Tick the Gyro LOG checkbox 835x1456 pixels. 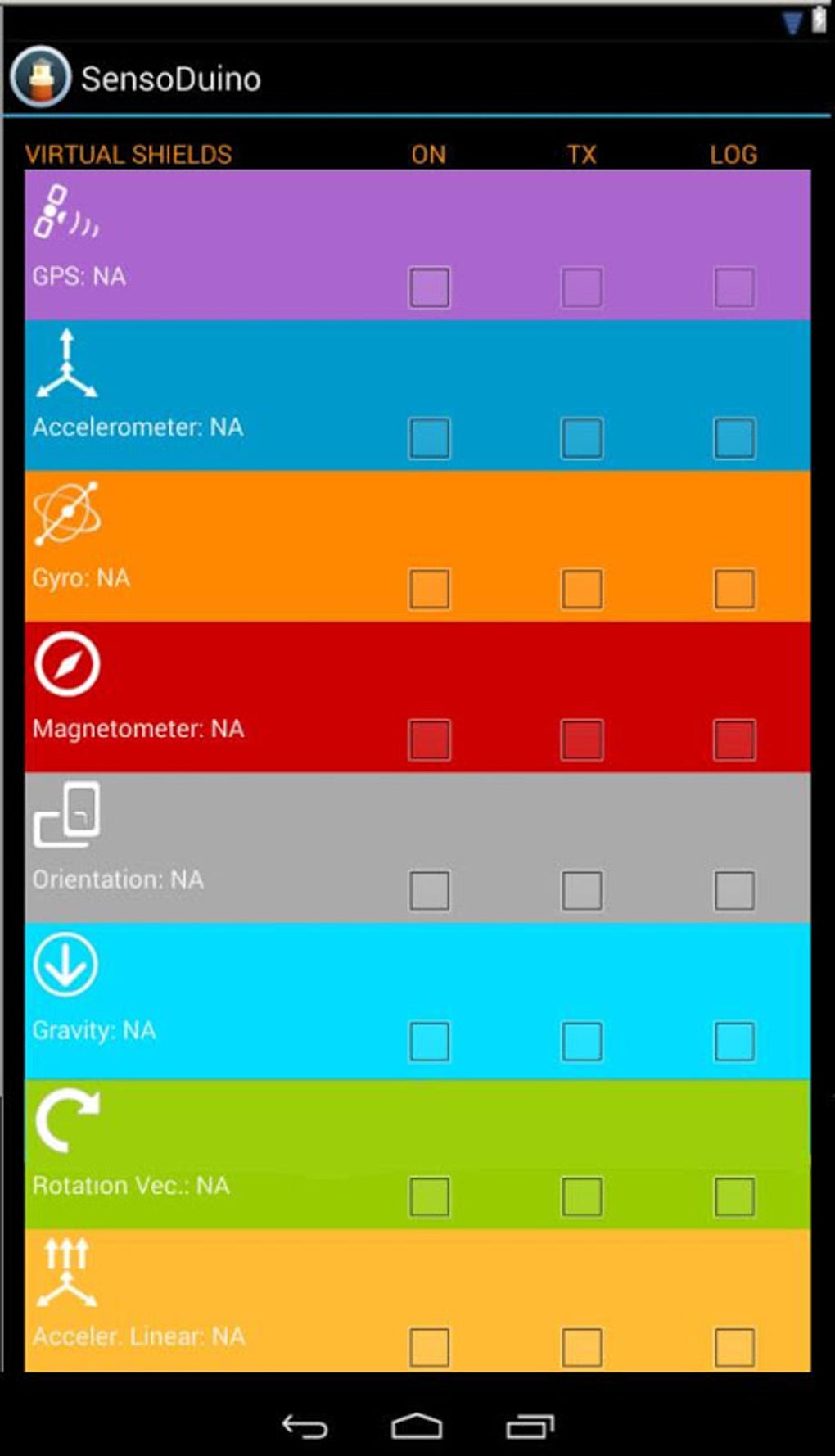(x=734, y=589)
